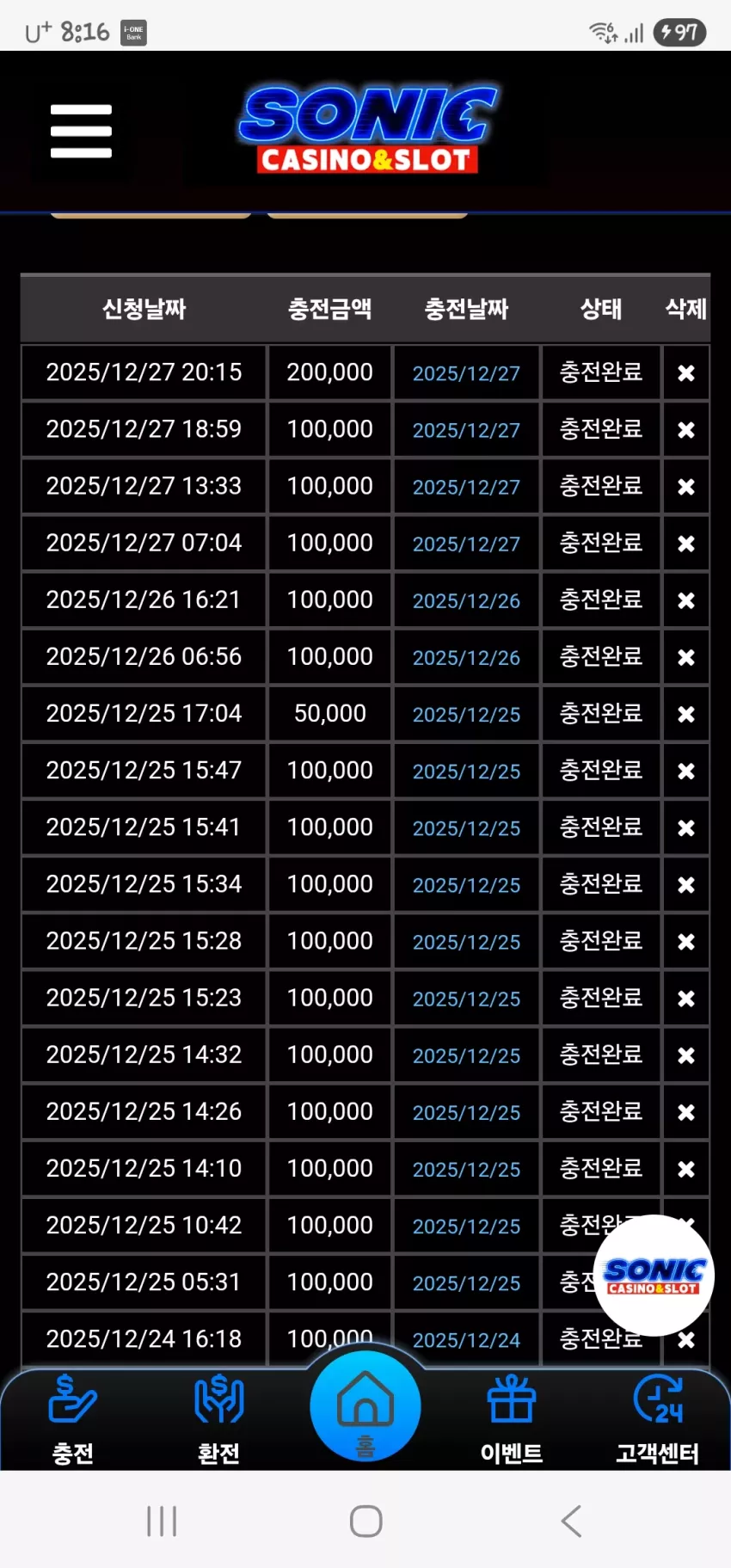Tap the 홈 home button
The height and width of the screenshot is (1568, 731).
pos(365,1406)
